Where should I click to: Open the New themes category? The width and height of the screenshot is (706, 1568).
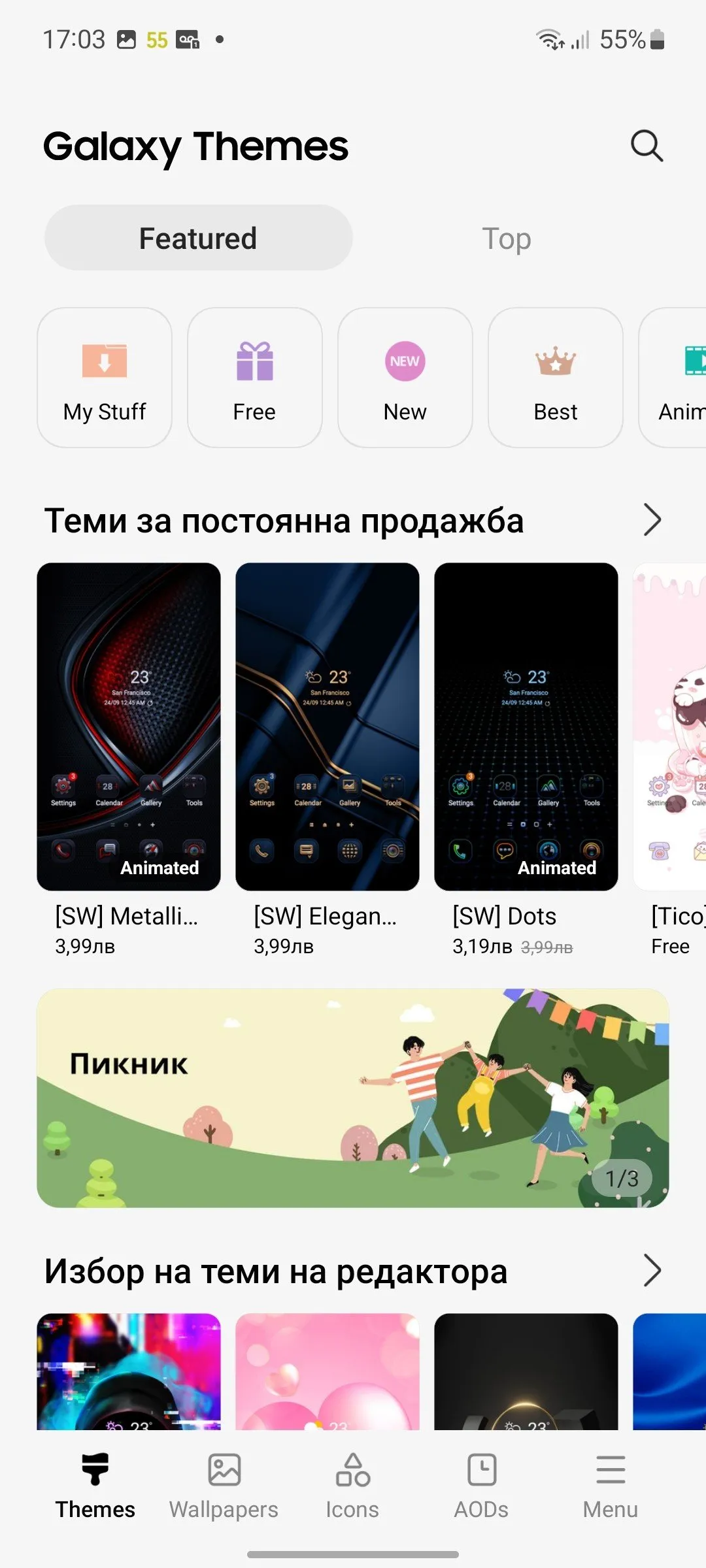click(405, 378)
